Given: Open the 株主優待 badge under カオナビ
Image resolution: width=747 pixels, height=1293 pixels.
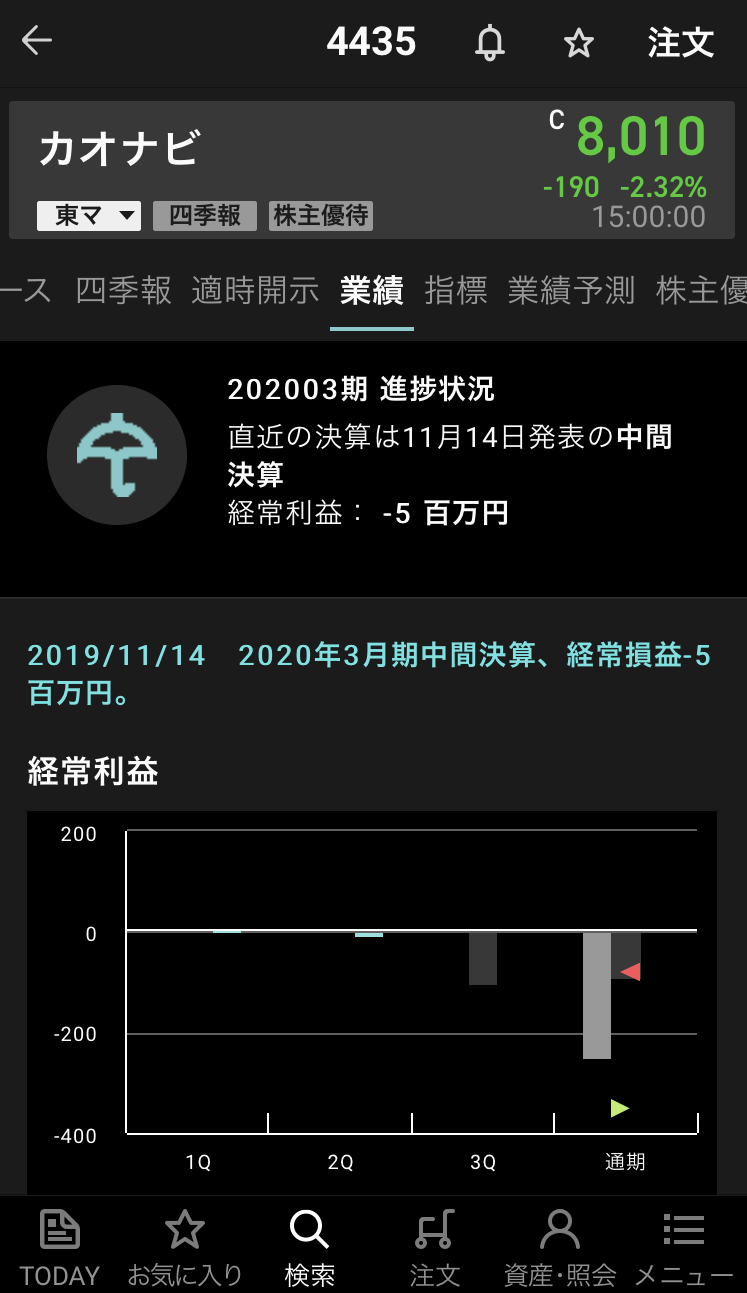Looking at the screenshot, I should point(321,216).
